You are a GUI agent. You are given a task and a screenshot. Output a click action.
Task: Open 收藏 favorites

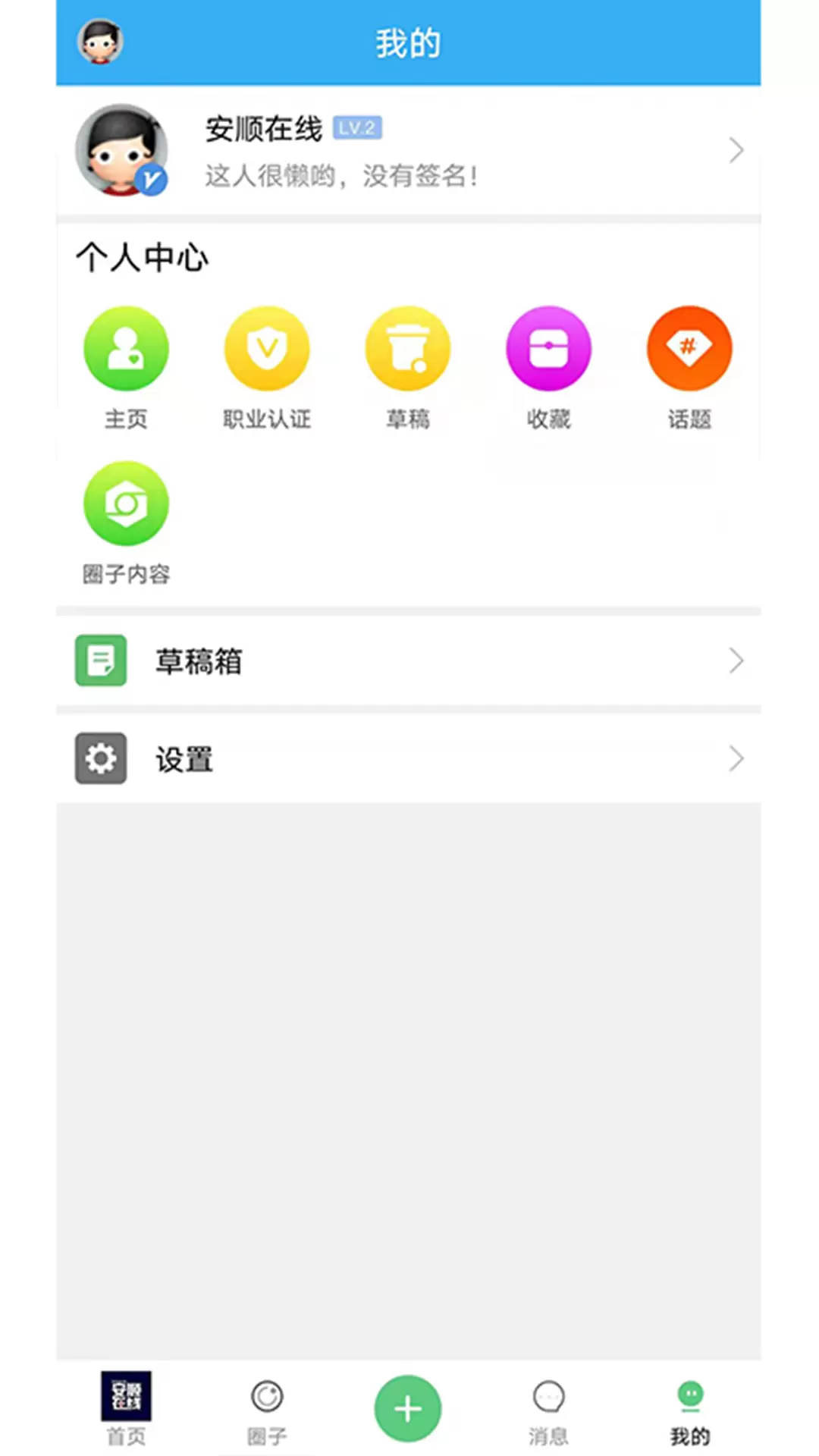548,369
